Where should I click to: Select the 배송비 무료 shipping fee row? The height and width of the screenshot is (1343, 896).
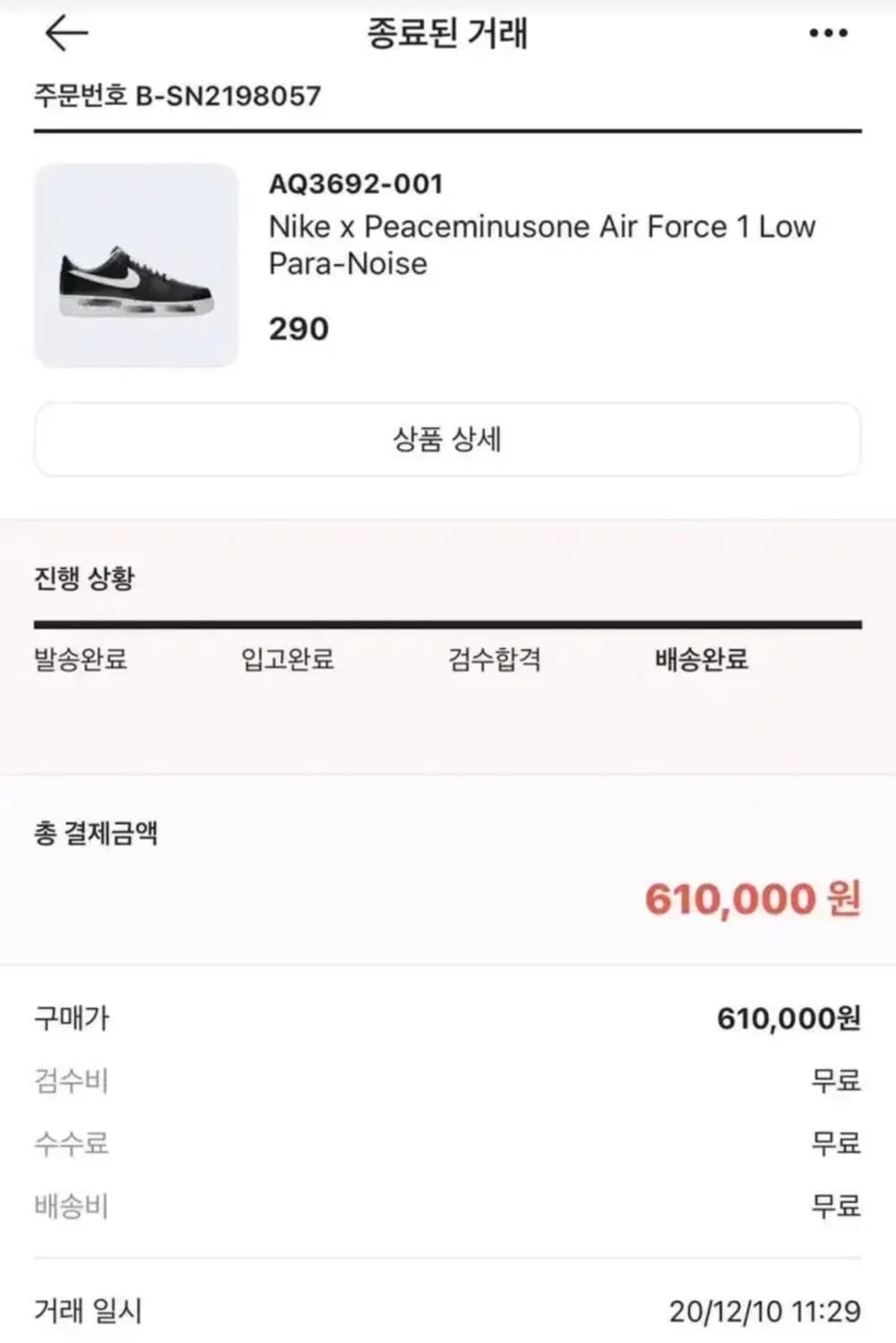click(448, 1206)
